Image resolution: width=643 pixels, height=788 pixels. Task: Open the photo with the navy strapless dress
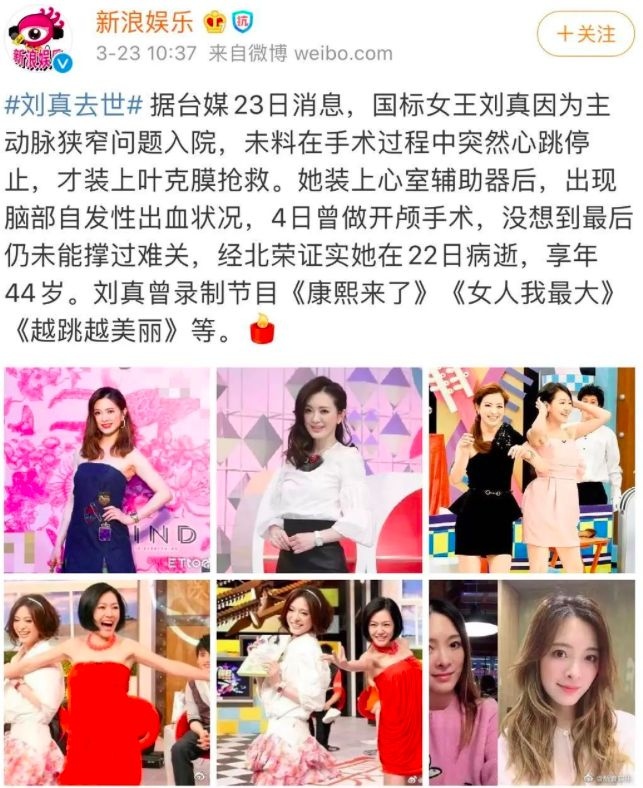click(107, 469)
